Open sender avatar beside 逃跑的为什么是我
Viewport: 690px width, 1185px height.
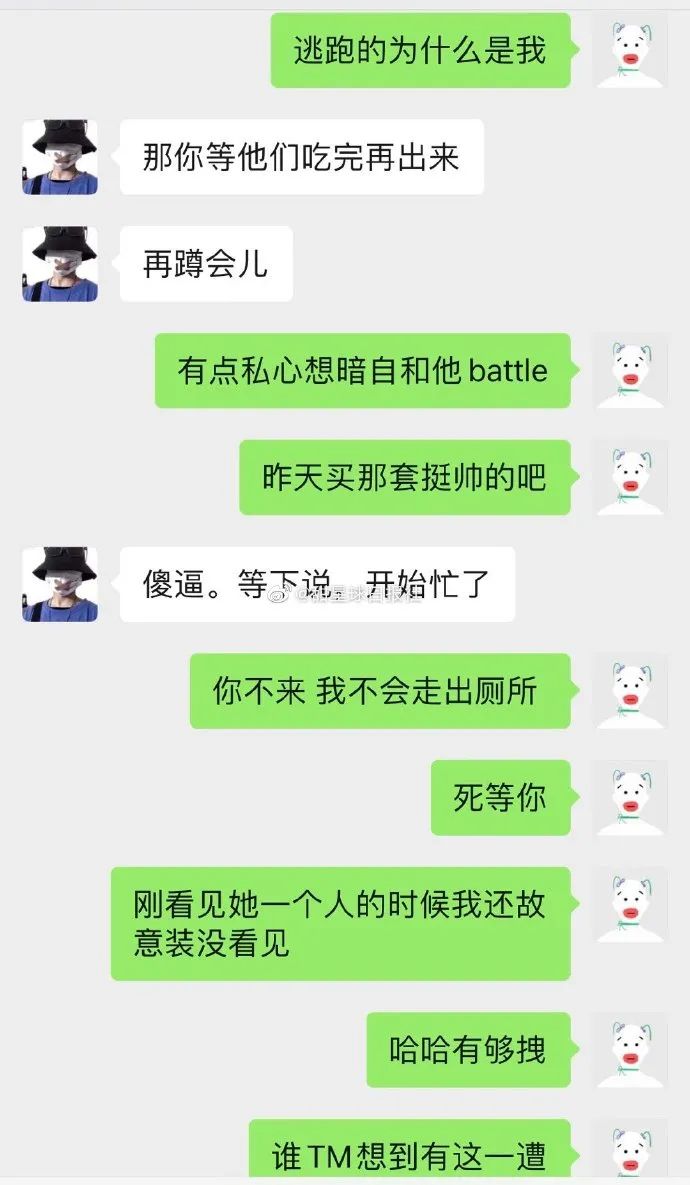coord(631,50)
